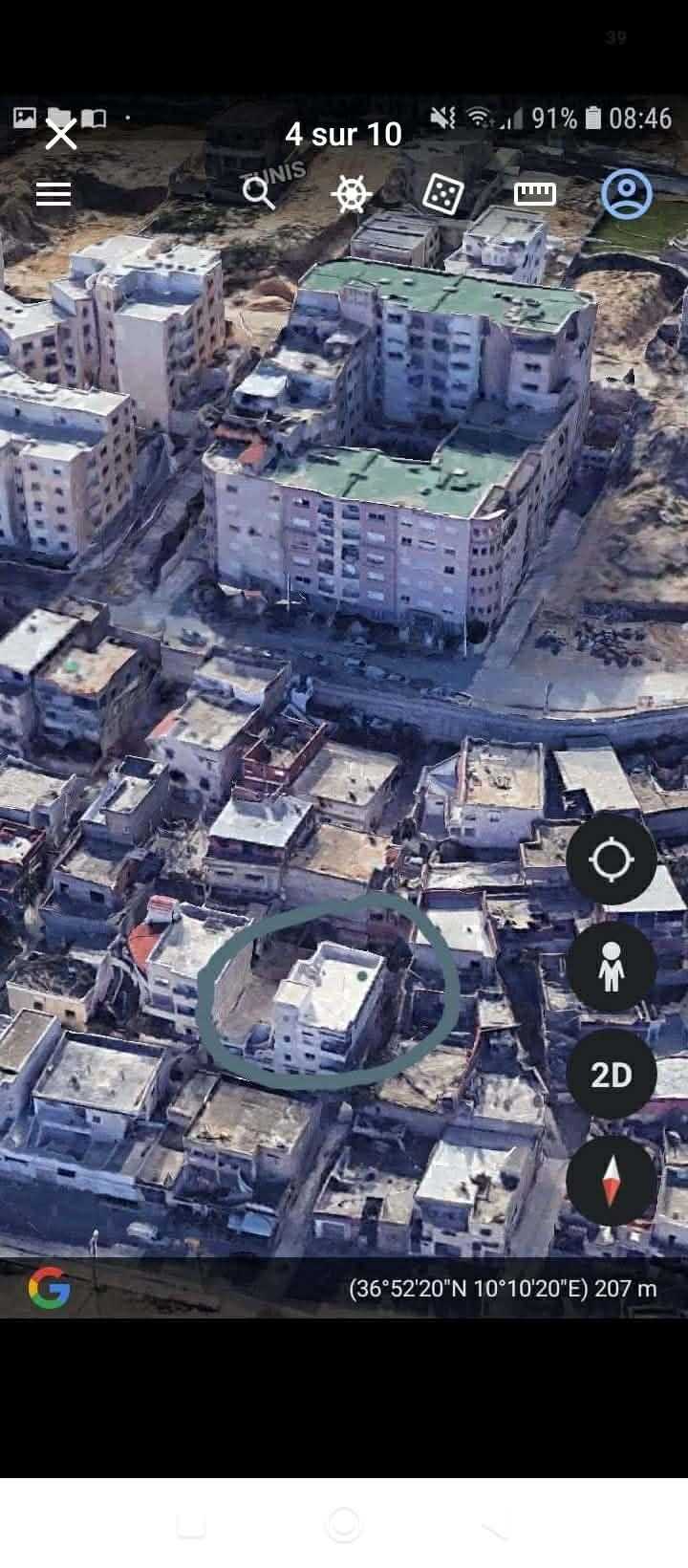Close the photo viewer with the X
Image resolution: width=688 pixels, height=1568 pixels.
[61, 135]
